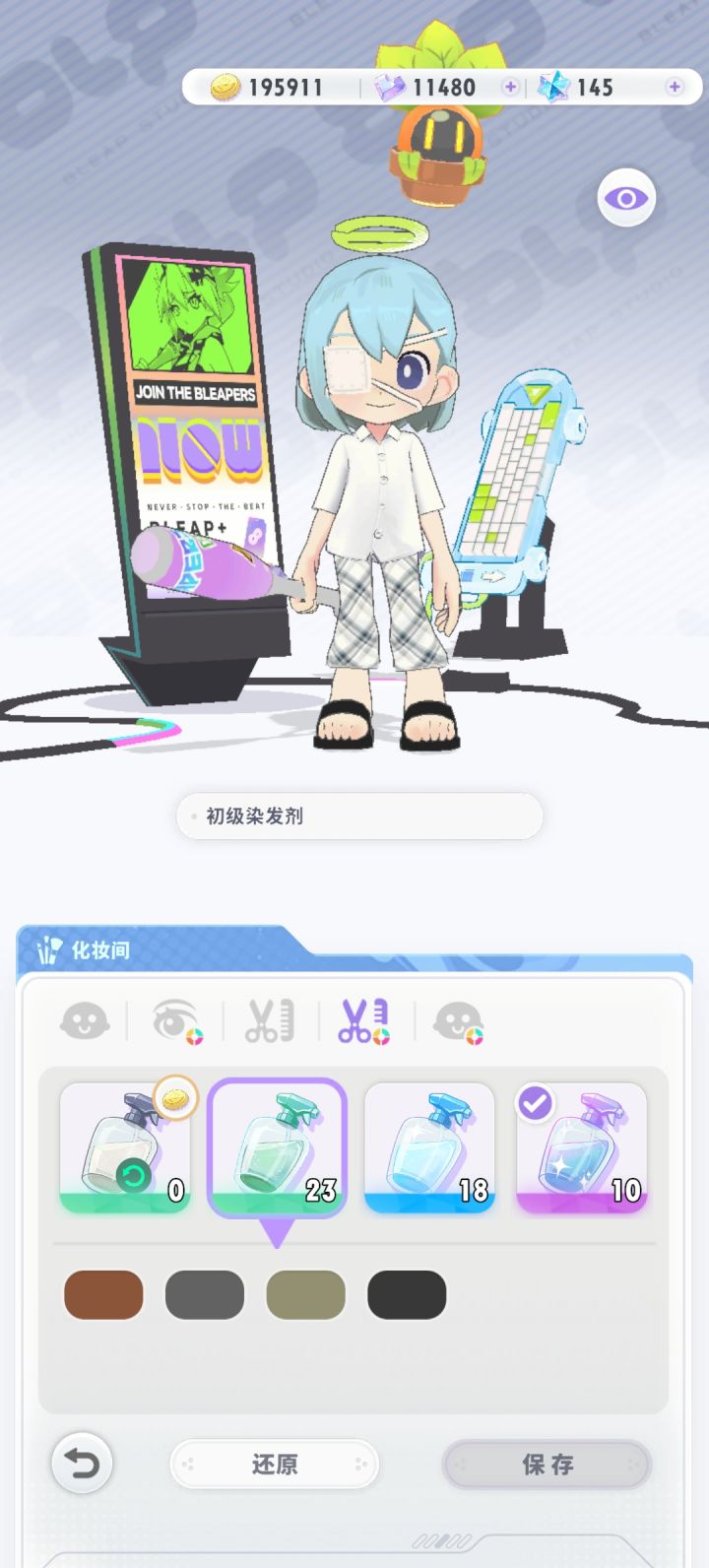Switch to the eye color tab
The width and height of the screenshot is (709, 1568).
point(175,1022)
